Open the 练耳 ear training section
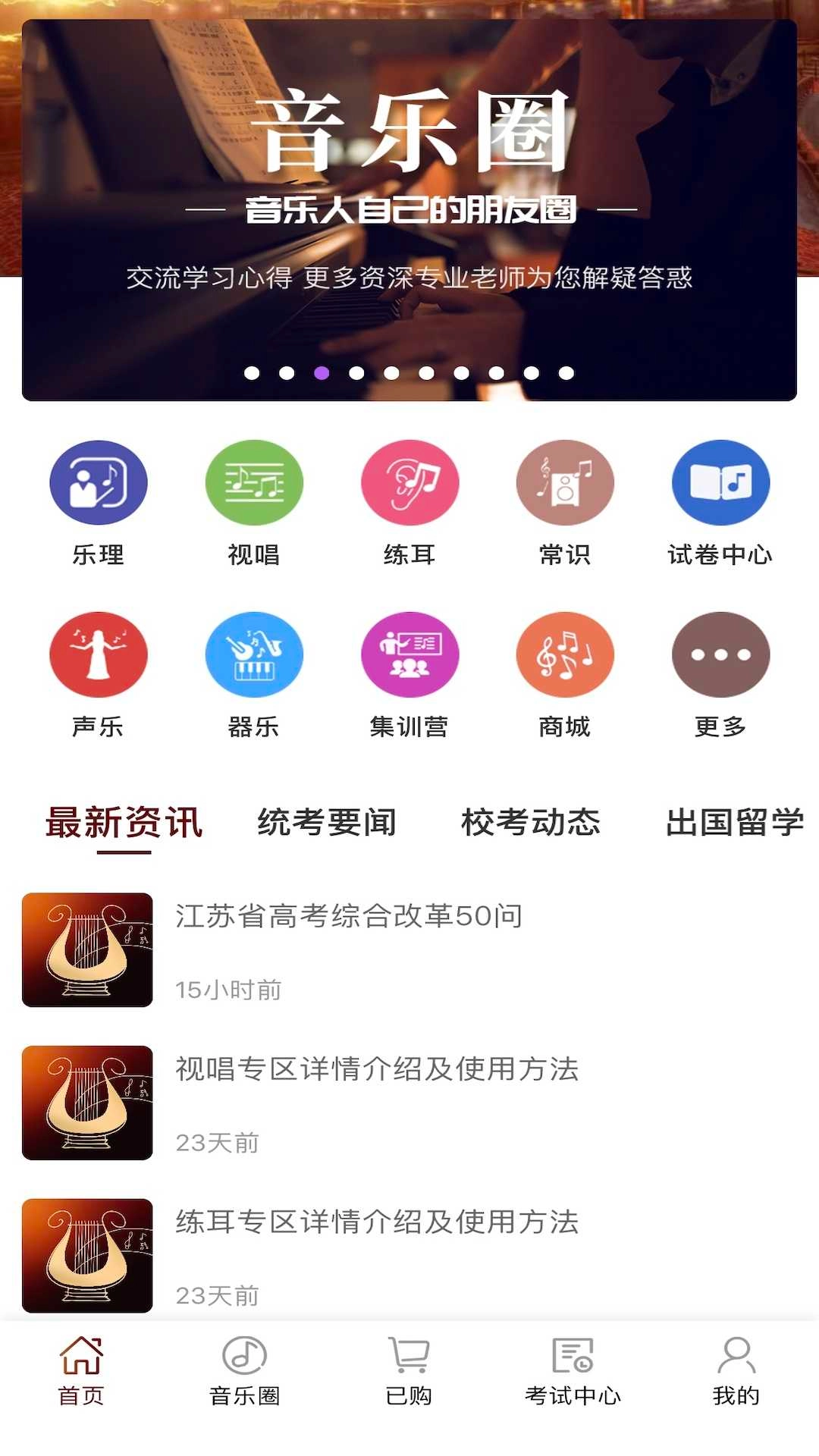Image resolution: width=819 pixels, height=1456 pixels. (409, 483)
